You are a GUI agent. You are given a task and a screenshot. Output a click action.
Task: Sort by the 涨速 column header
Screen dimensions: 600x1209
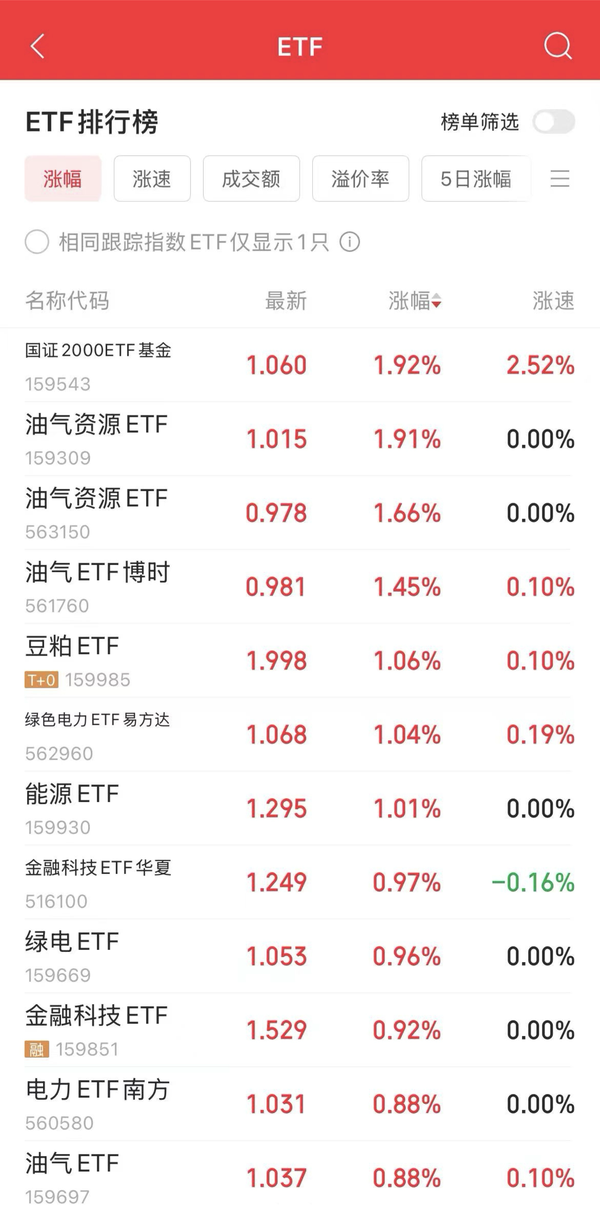click(553, 301)
